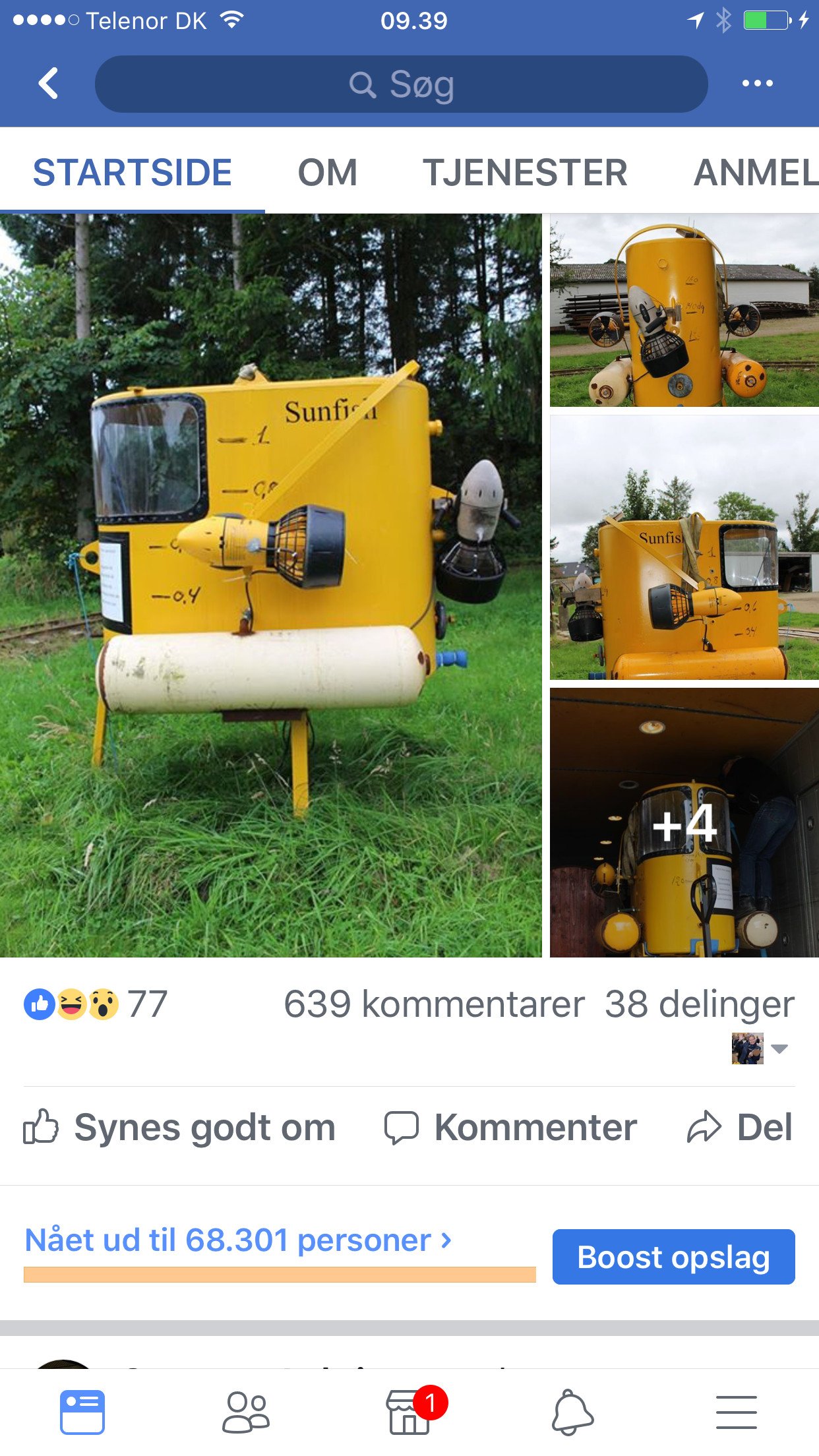The image size is (819, 1456).
Task: Open the ANMEL tab
Action: 755,173
